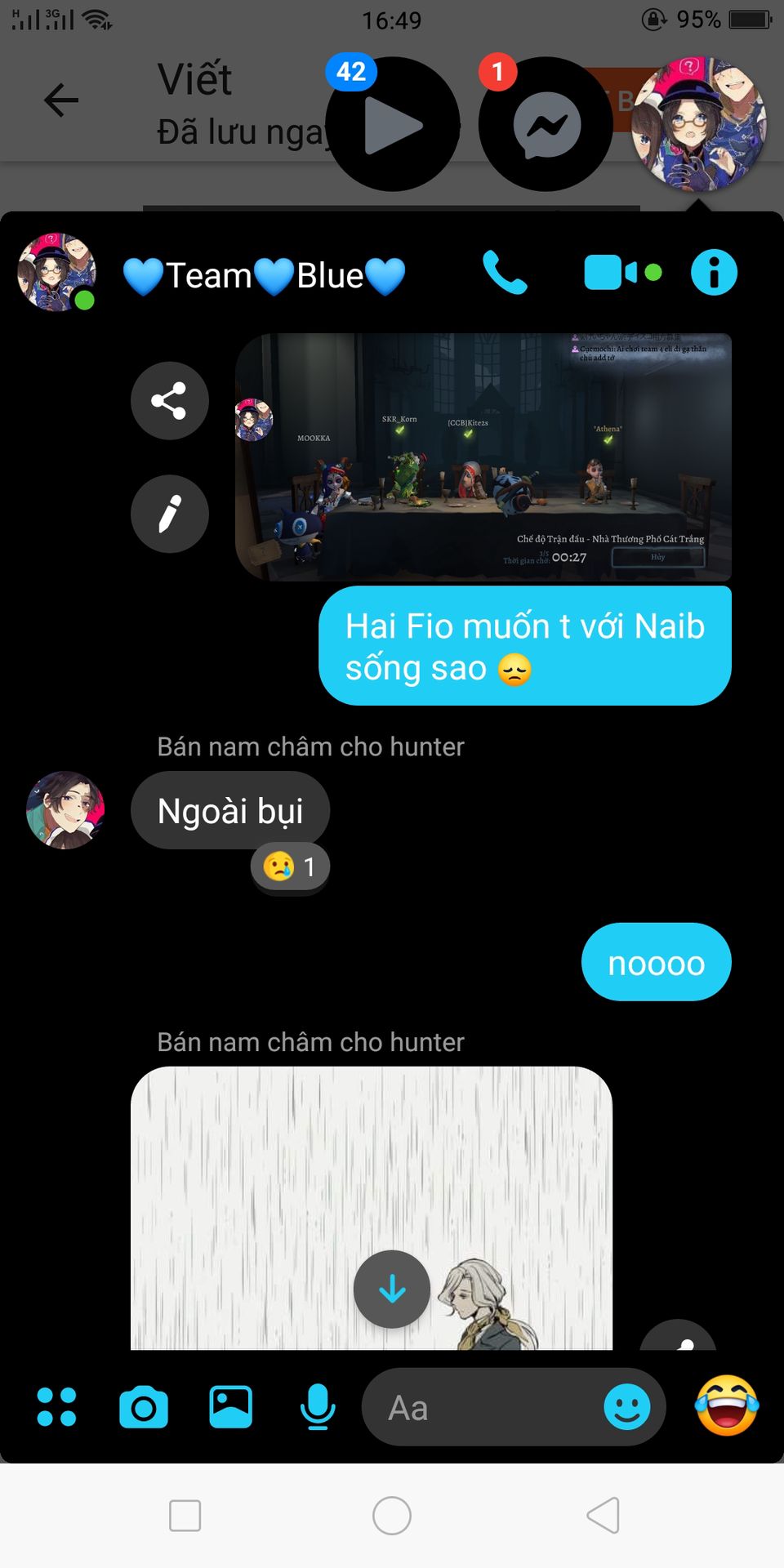Pick a photo from the gallery
The height and width of the screenshot is (1568, 784).
click(x=231, y=1407)
